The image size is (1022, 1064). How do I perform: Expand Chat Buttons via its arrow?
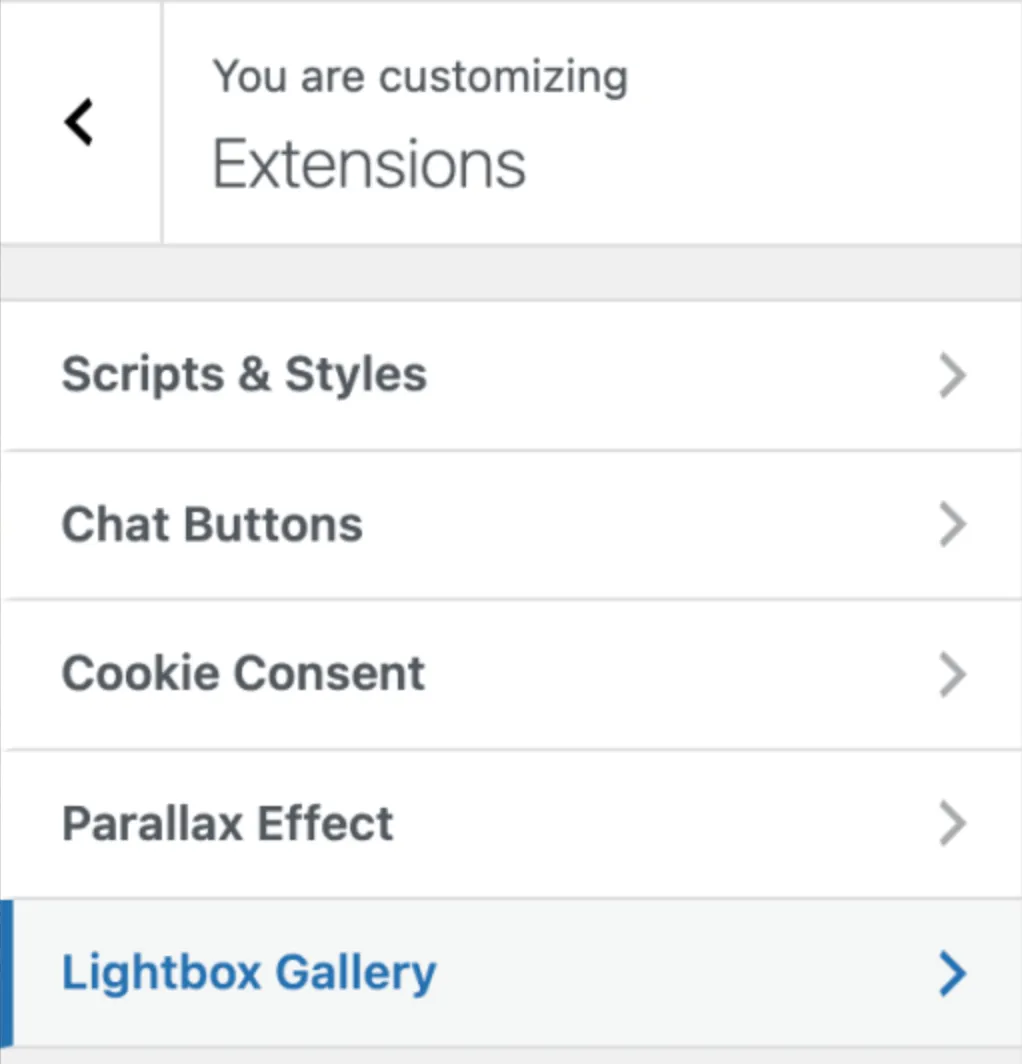951,524
